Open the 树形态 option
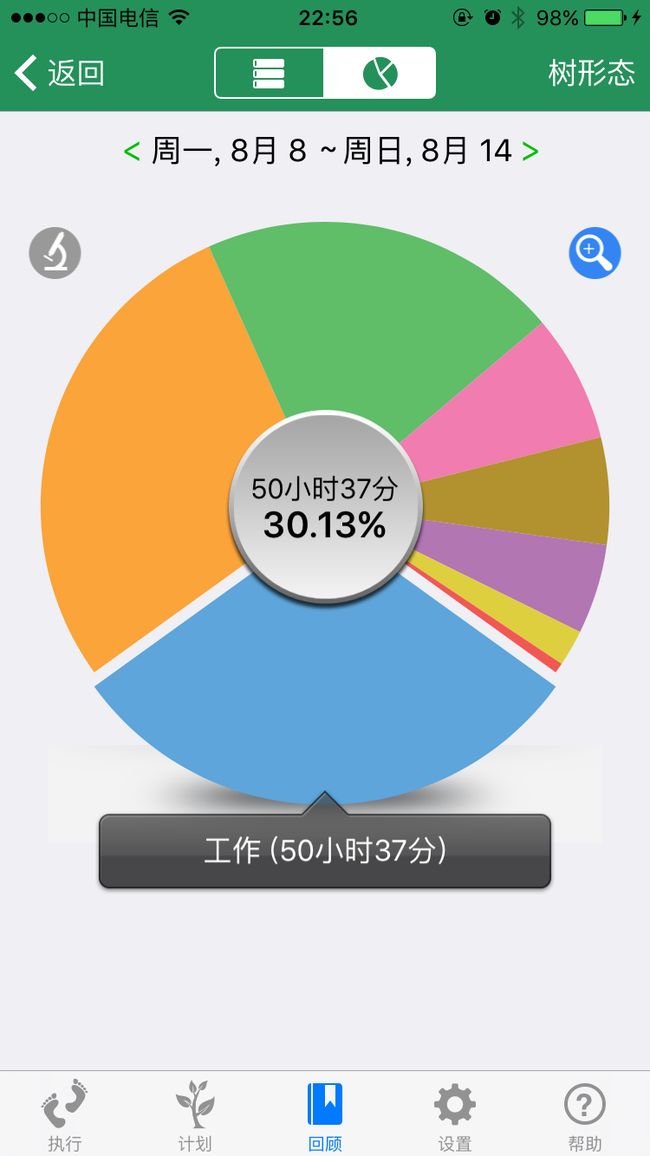 coord(591,73)
